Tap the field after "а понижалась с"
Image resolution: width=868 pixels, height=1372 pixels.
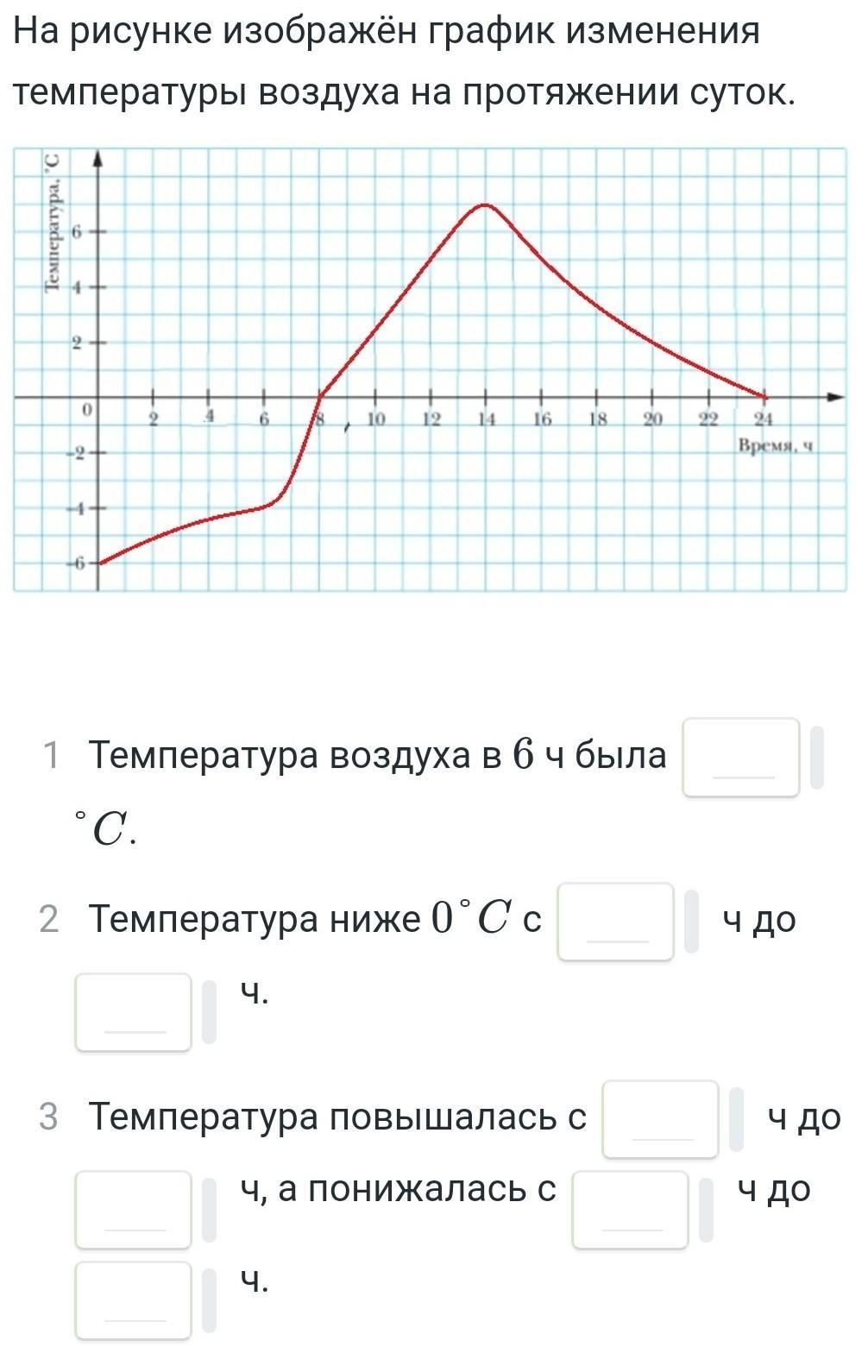630,1210
